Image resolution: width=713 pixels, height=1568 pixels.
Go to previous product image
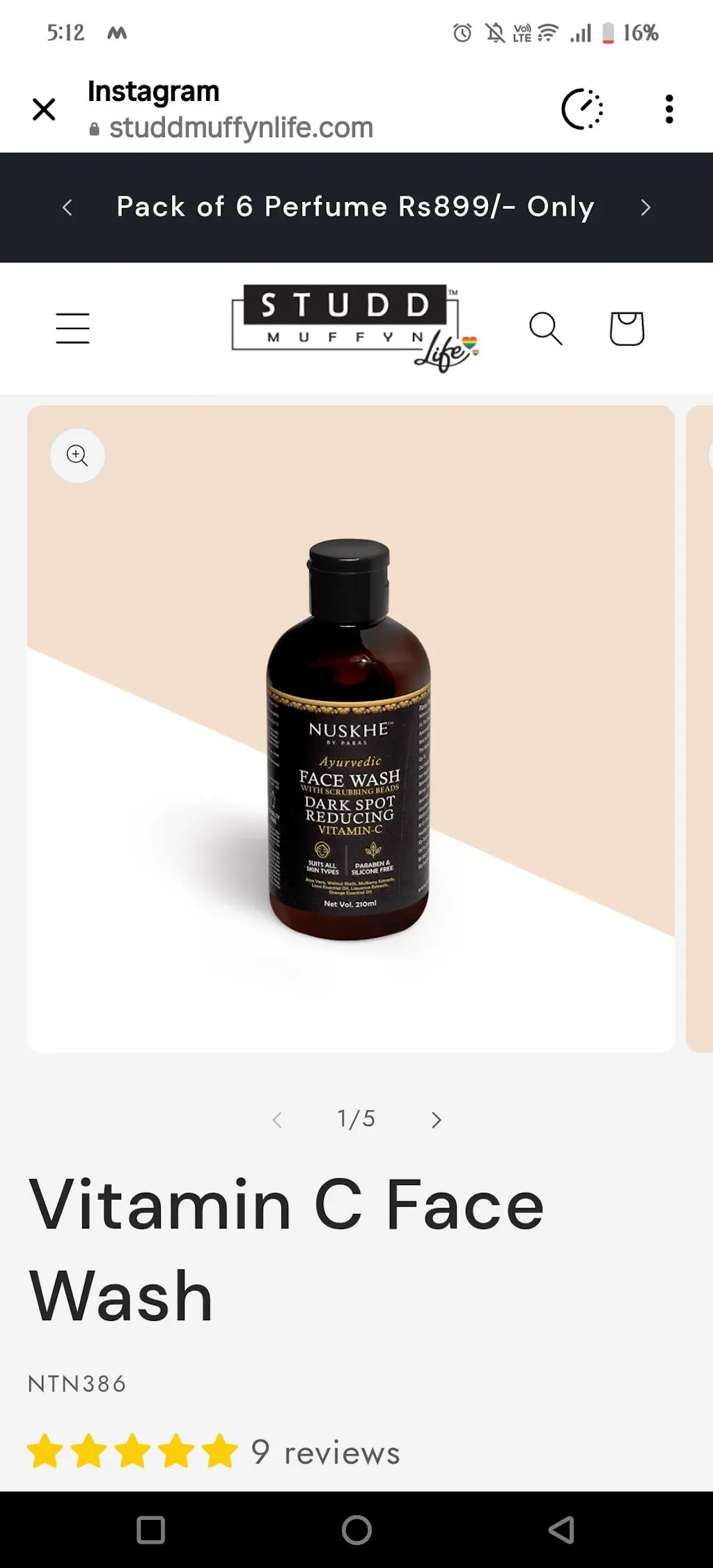coord(277,1120)
